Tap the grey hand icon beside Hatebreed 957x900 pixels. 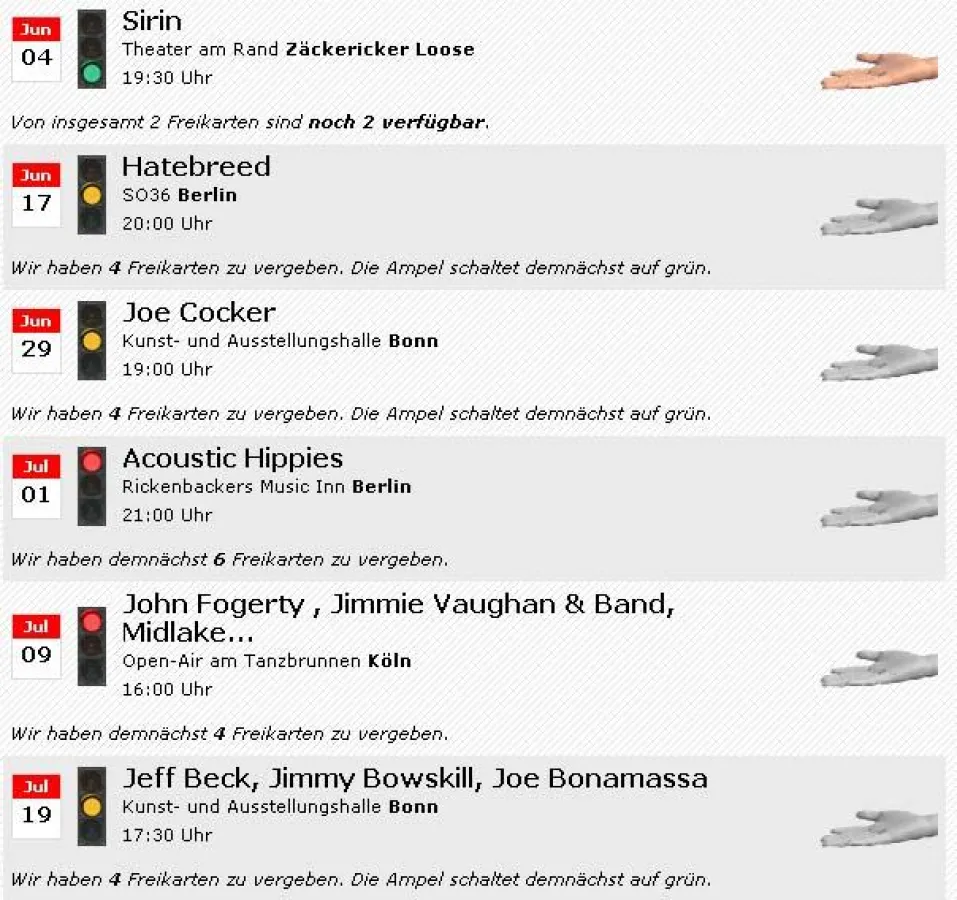[878, 217]
